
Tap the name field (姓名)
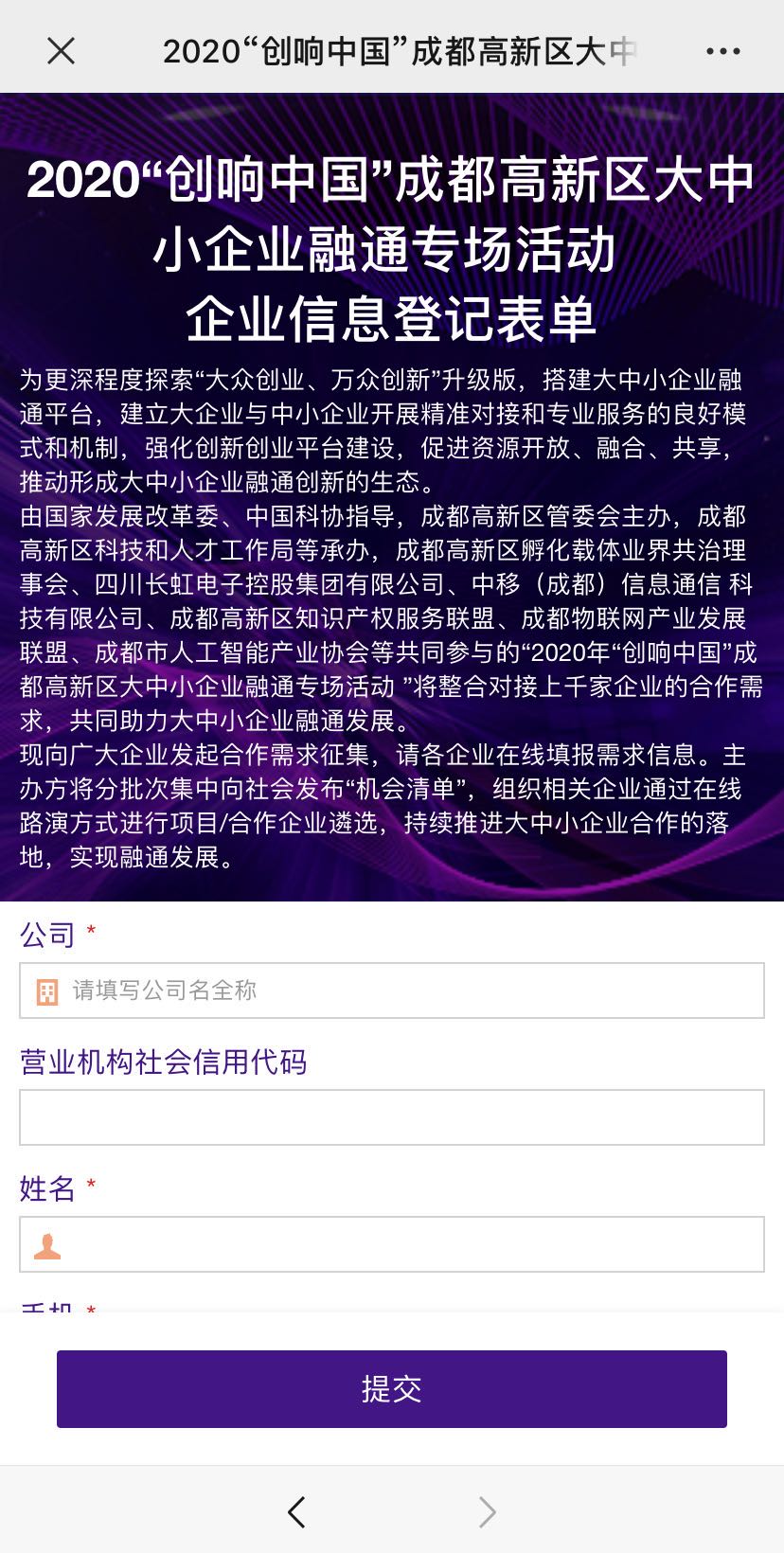392,1244
